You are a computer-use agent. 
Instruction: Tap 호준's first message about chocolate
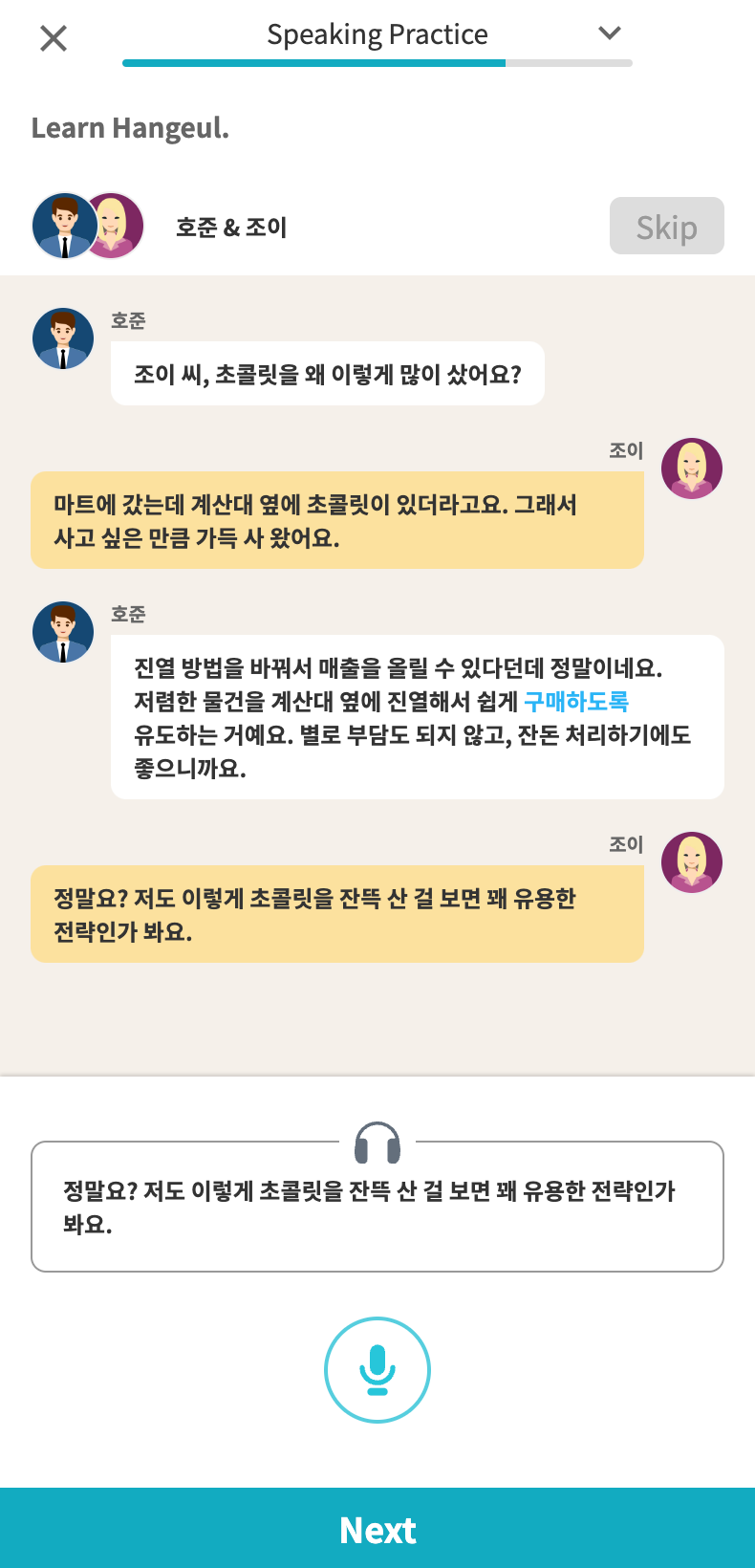[327, 374]
